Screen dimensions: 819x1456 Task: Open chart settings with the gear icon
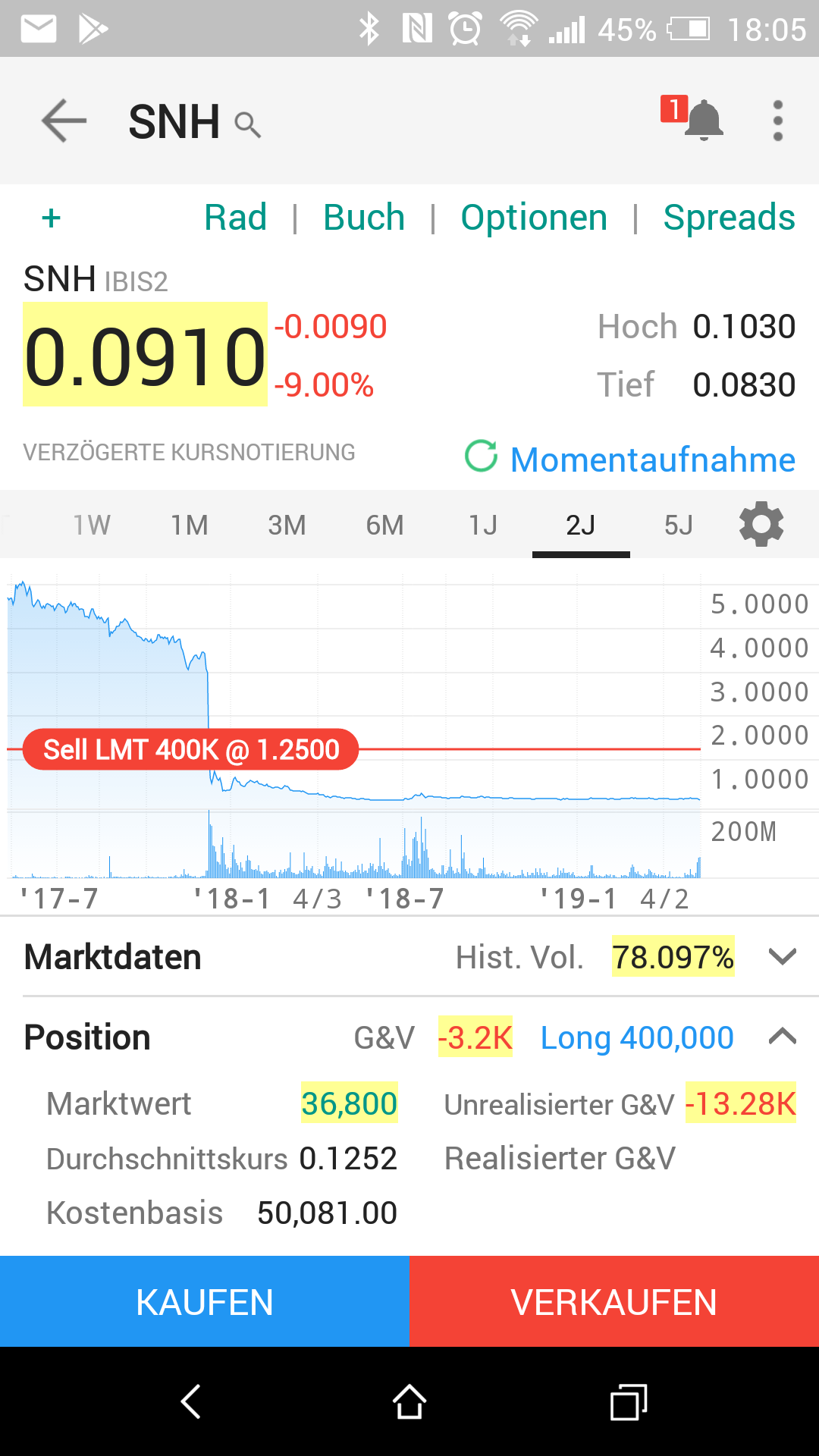pos(761,523)
